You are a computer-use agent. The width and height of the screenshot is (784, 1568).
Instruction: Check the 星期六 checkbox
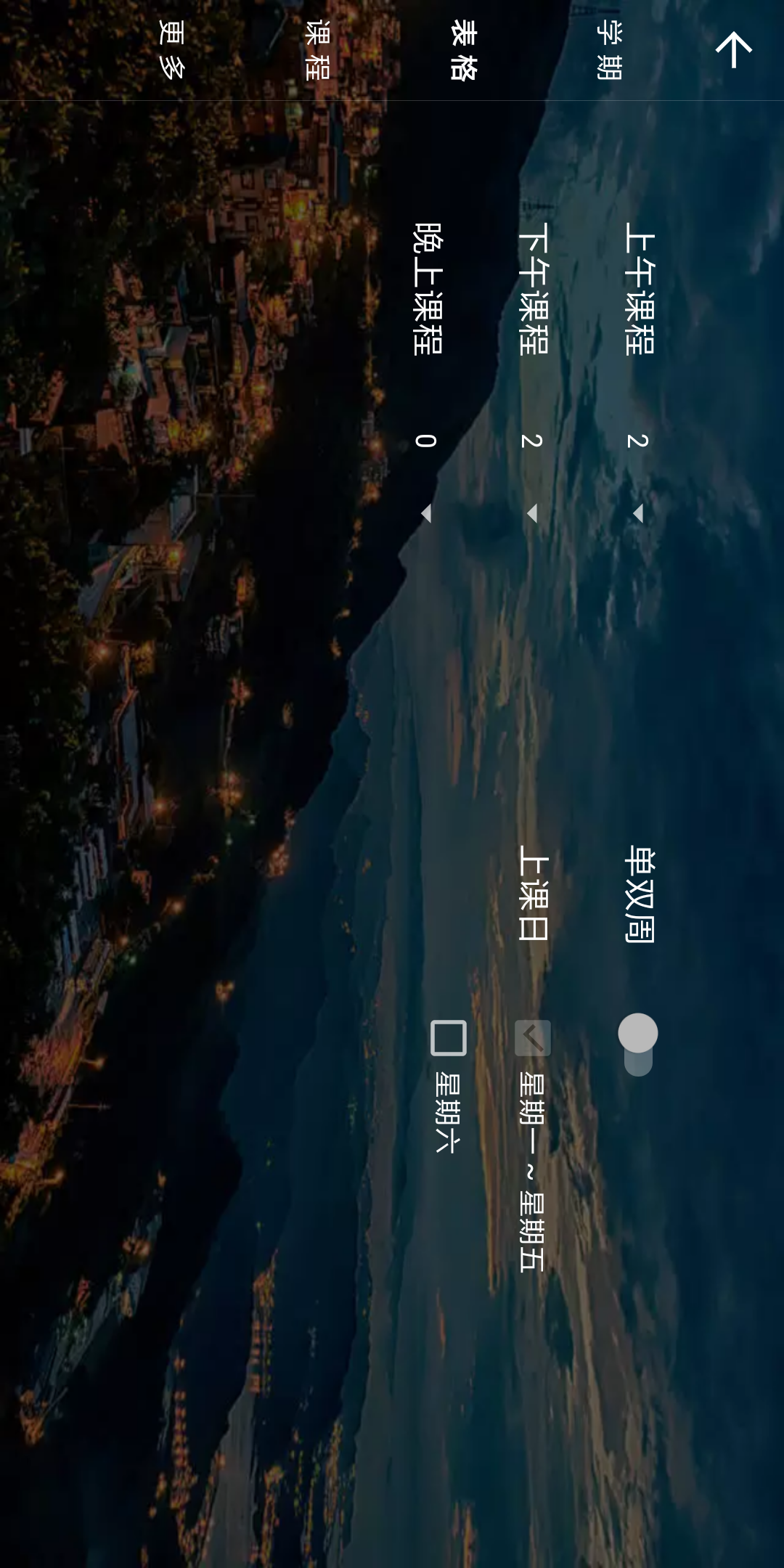click(448, 1037)
